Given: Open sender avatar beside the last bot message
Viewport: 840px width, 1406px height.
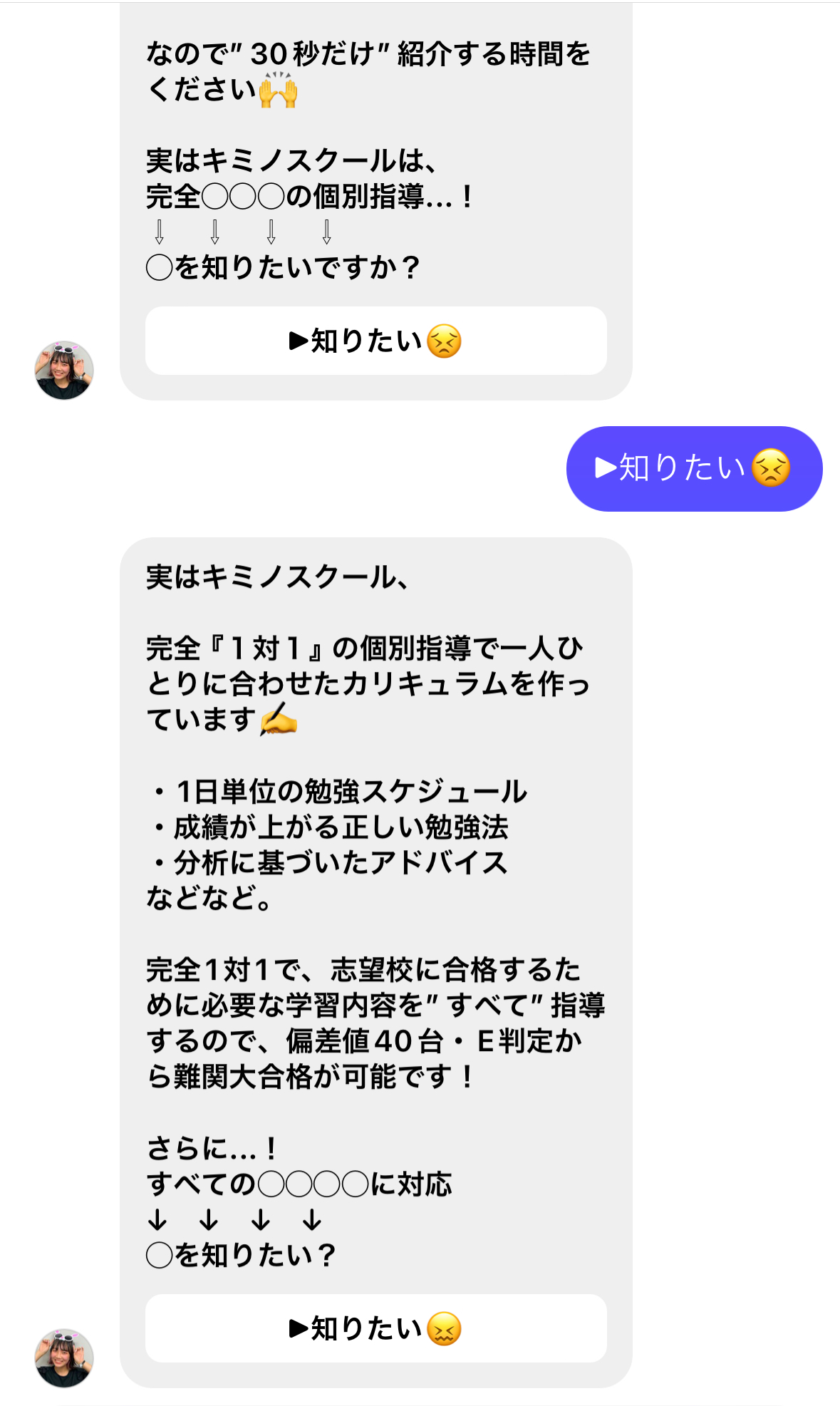Looking at the screenshot, I should 64,1358.
